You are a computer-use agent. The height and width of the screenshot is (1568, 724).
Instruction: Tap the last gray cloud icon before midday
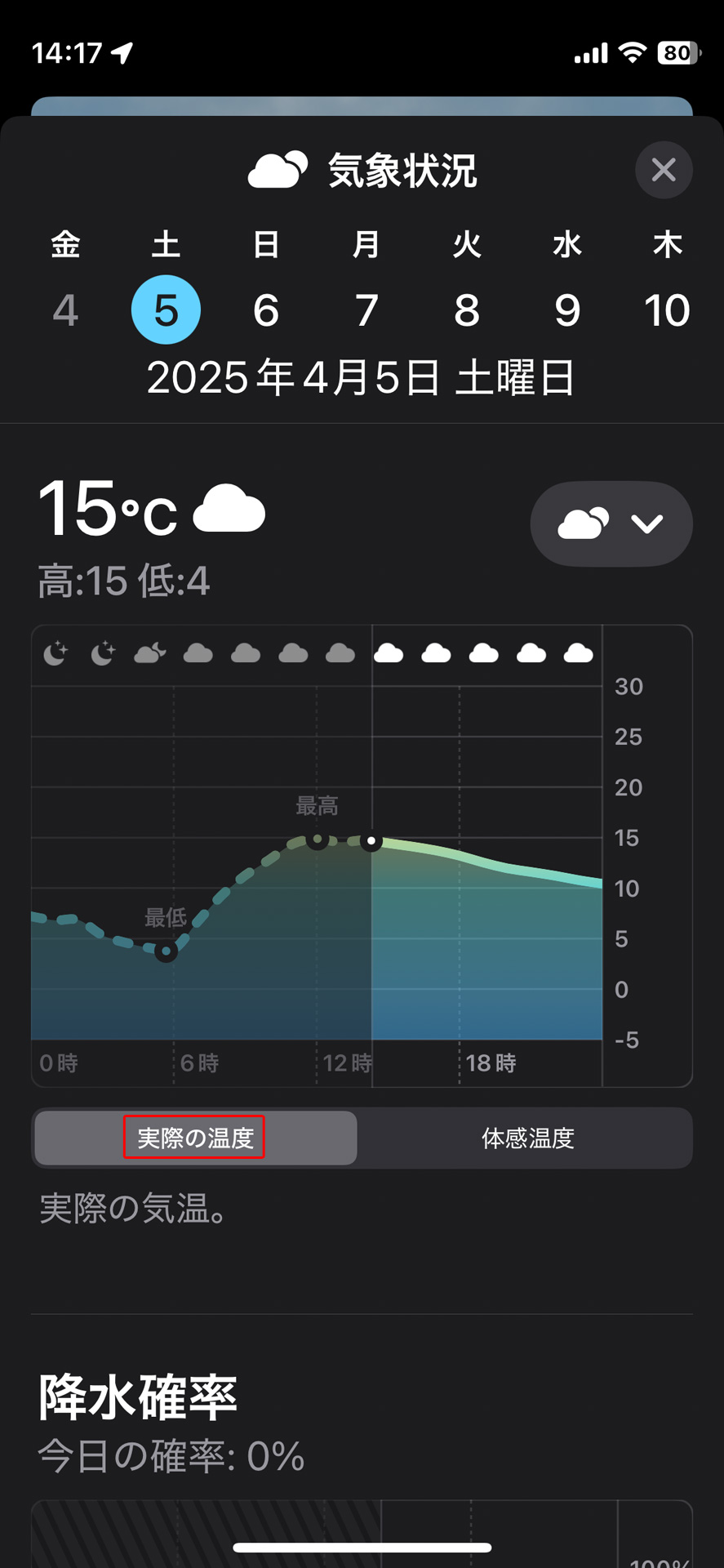pyautogui.click(x=341, y=653)
